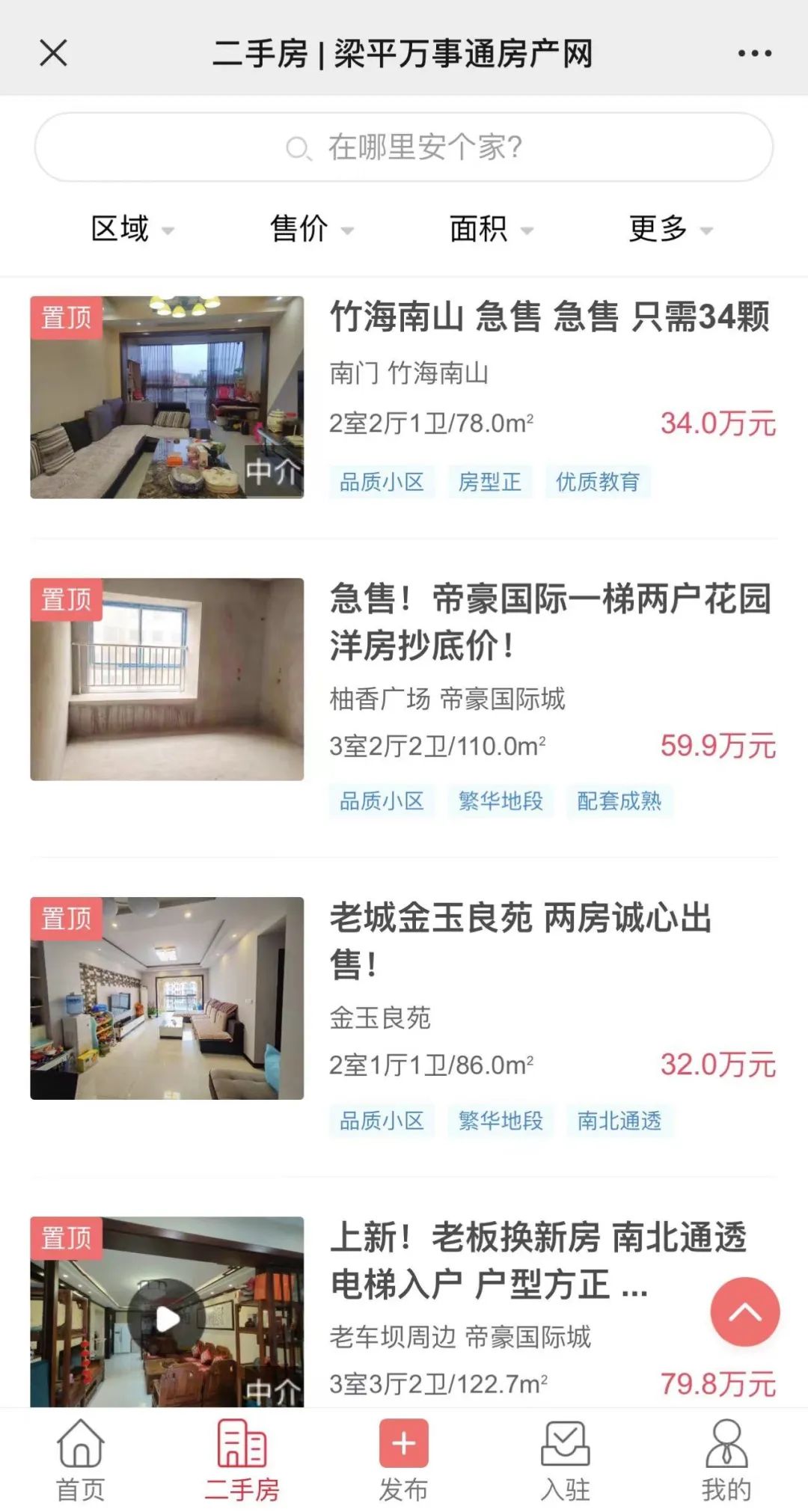Viewport: 808px width, 1512px height.
Task: Tap 发布 to post a listing
Action: point(403,1460)
